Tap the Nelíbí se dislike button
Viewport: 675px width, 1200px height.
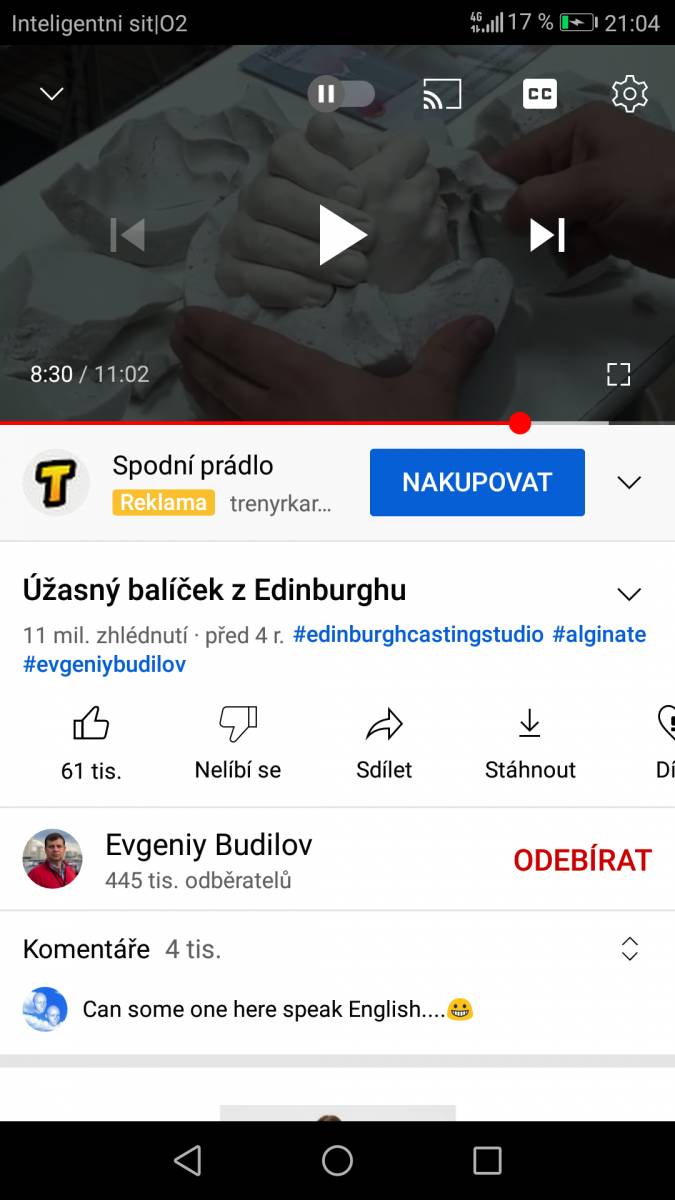(x=238, y=744)
